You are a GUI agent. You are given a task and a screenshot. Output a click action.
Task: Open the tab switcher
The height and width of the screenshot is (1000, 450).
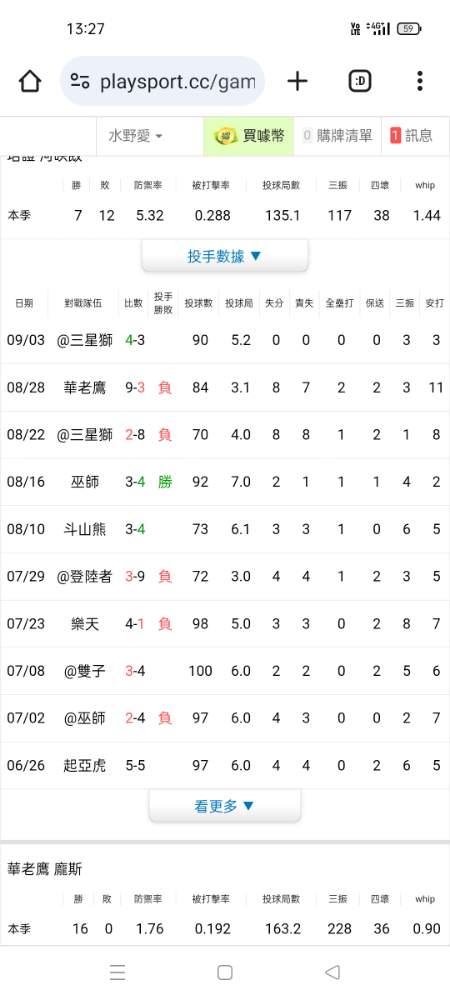360,81
